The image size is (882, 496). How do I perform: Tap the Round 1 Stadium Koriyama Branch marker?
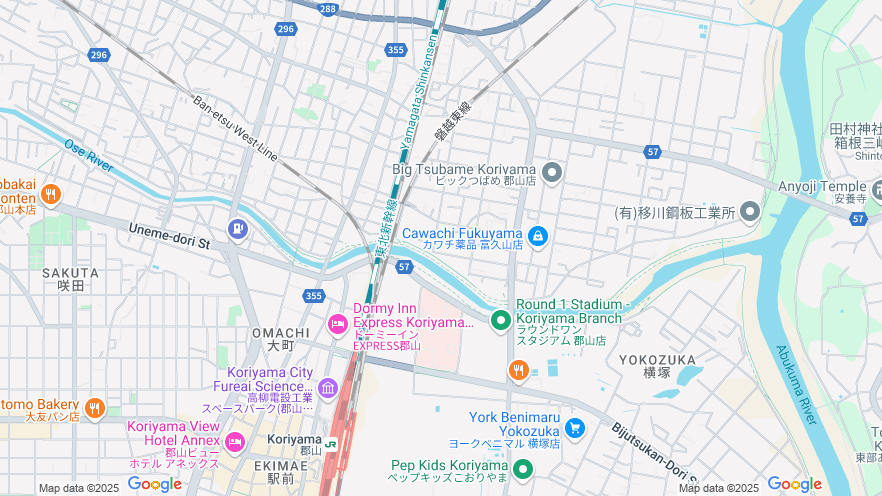[x=500, y=320]
